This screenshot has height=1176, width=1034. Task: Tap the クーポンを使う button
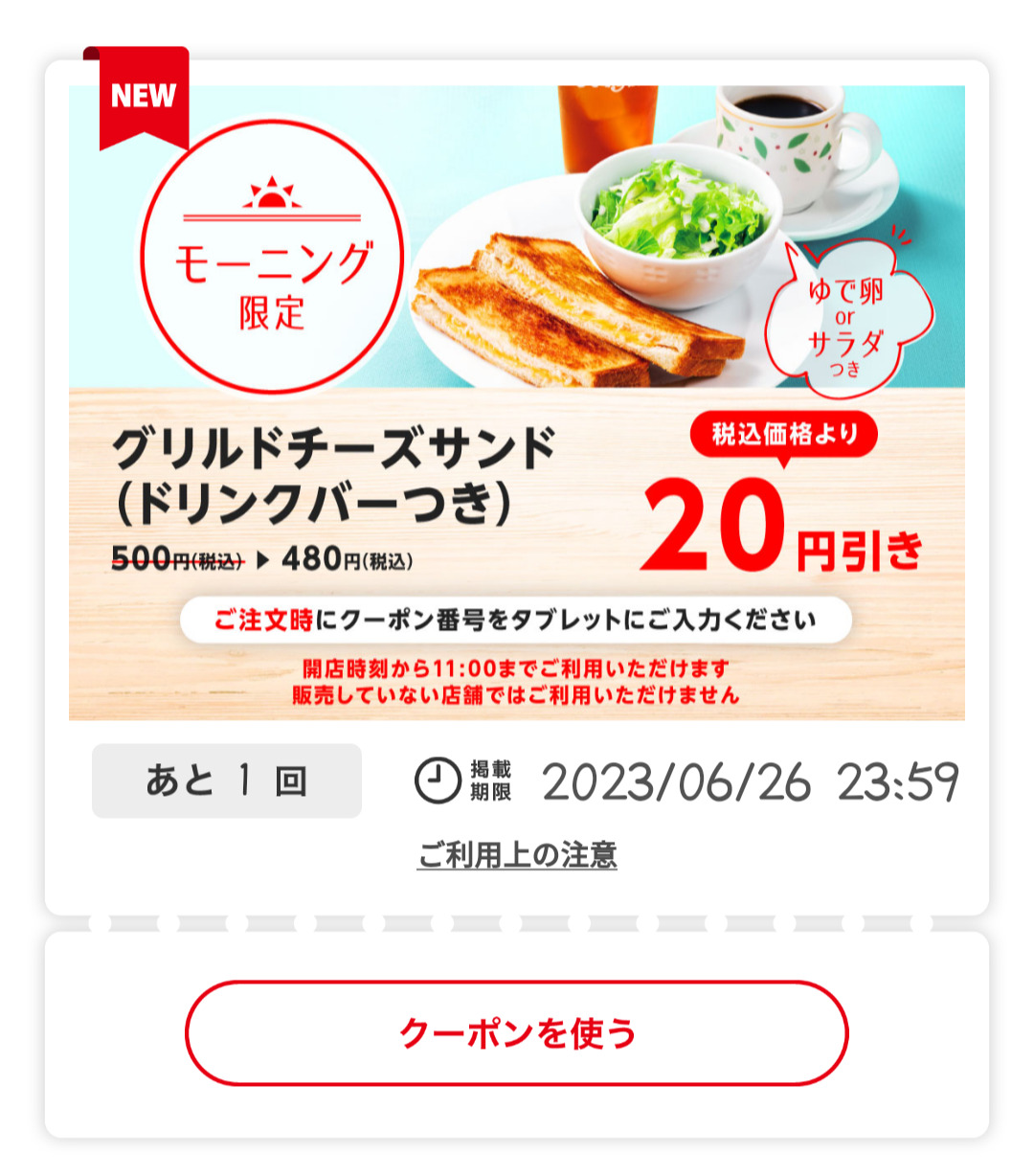pyautogui.click(x=517, y=1033)
